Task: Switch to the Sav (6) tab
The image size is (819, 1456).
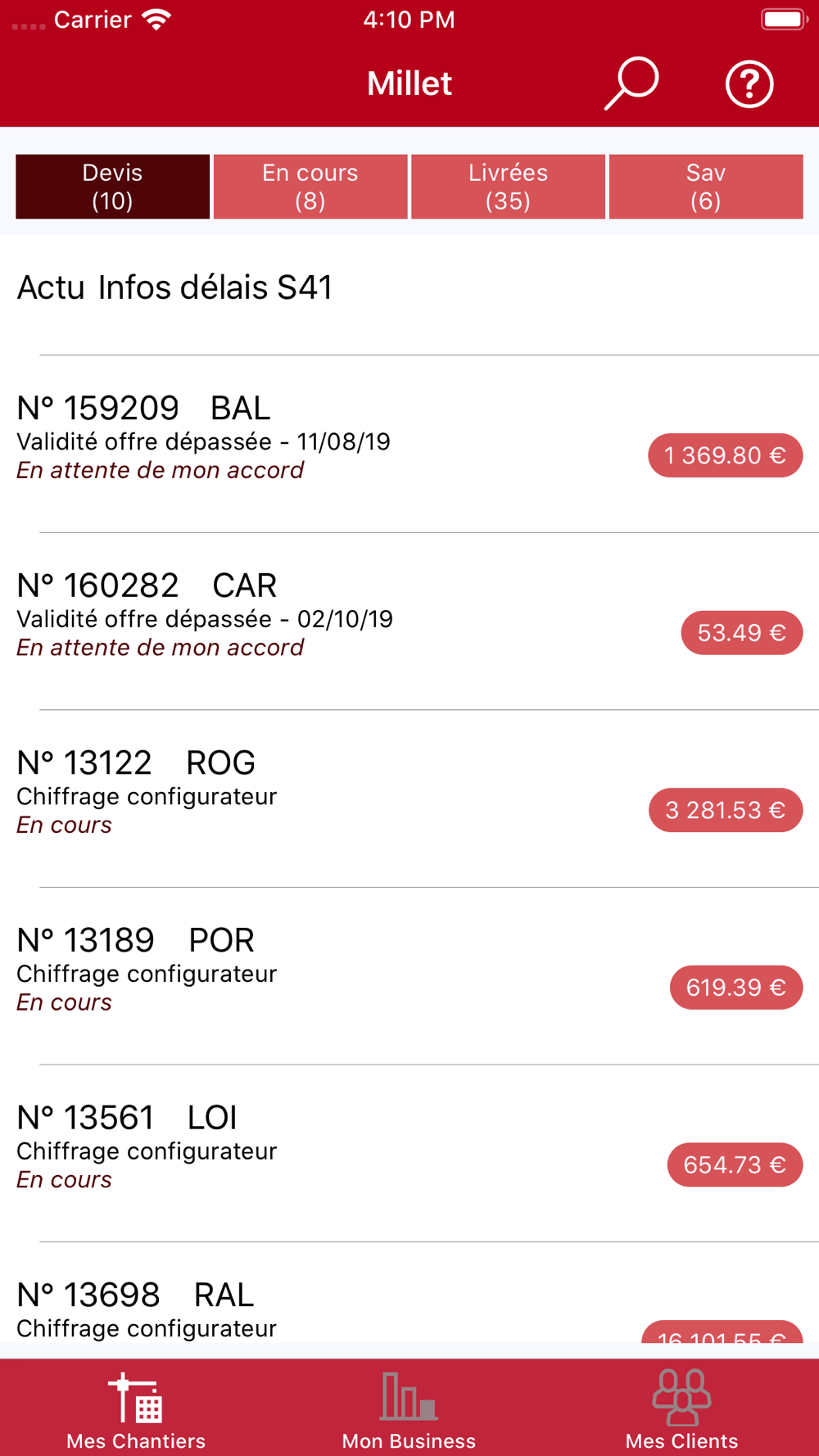Action: (x=706, y=187)
